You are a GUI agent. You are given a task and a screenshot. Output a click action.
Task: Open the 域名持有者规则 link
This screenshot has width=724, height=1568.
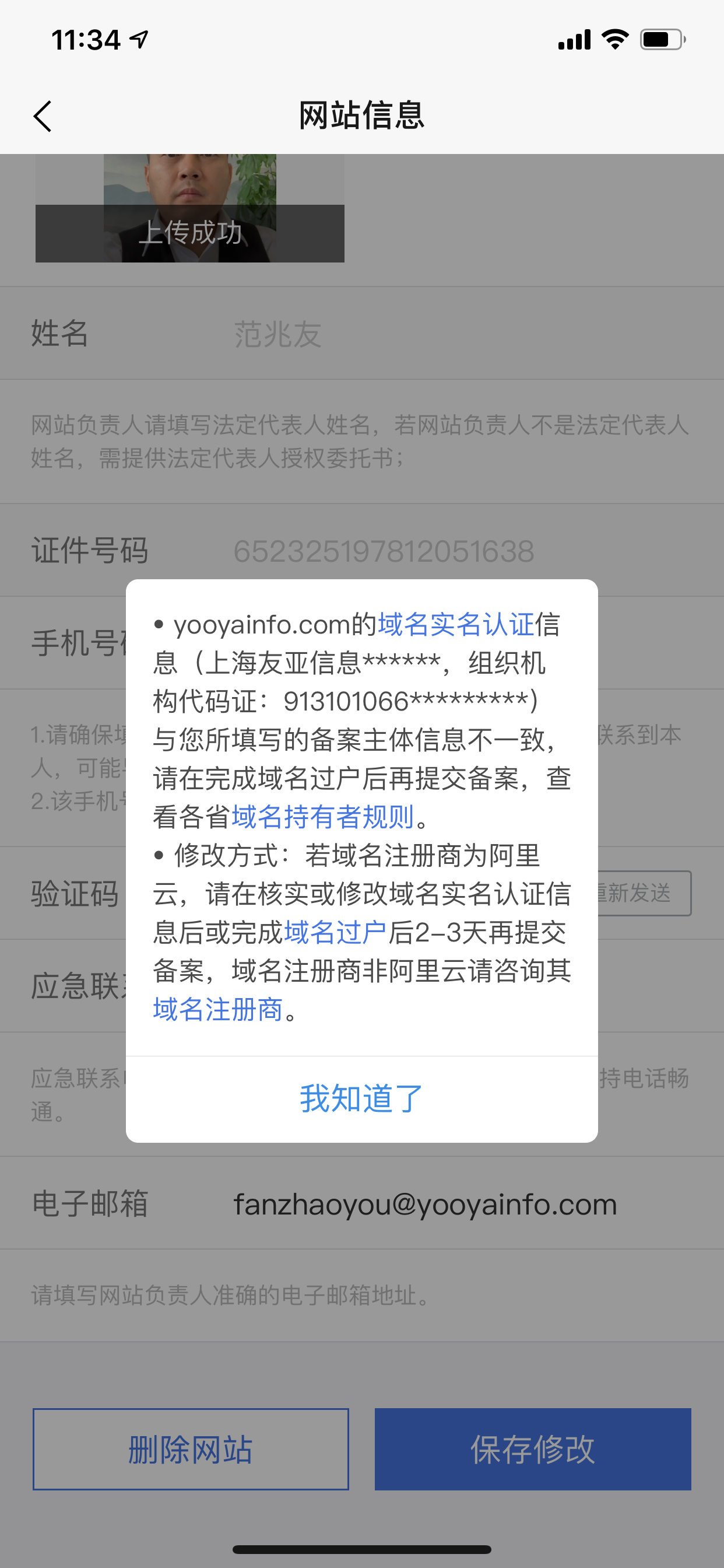322,817
